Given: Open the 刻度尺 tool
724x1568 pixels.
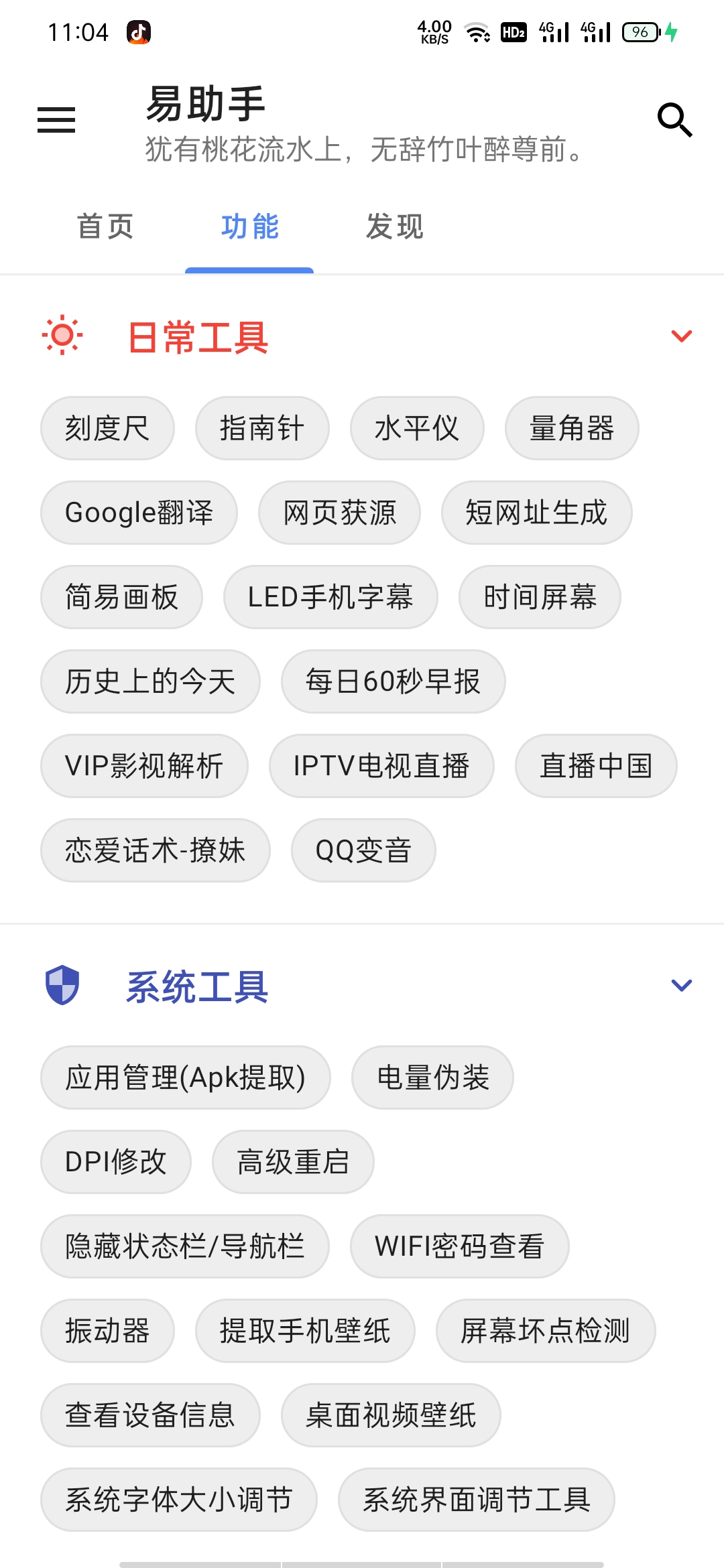Looking at the screenshot, I should tap(107, 428).
